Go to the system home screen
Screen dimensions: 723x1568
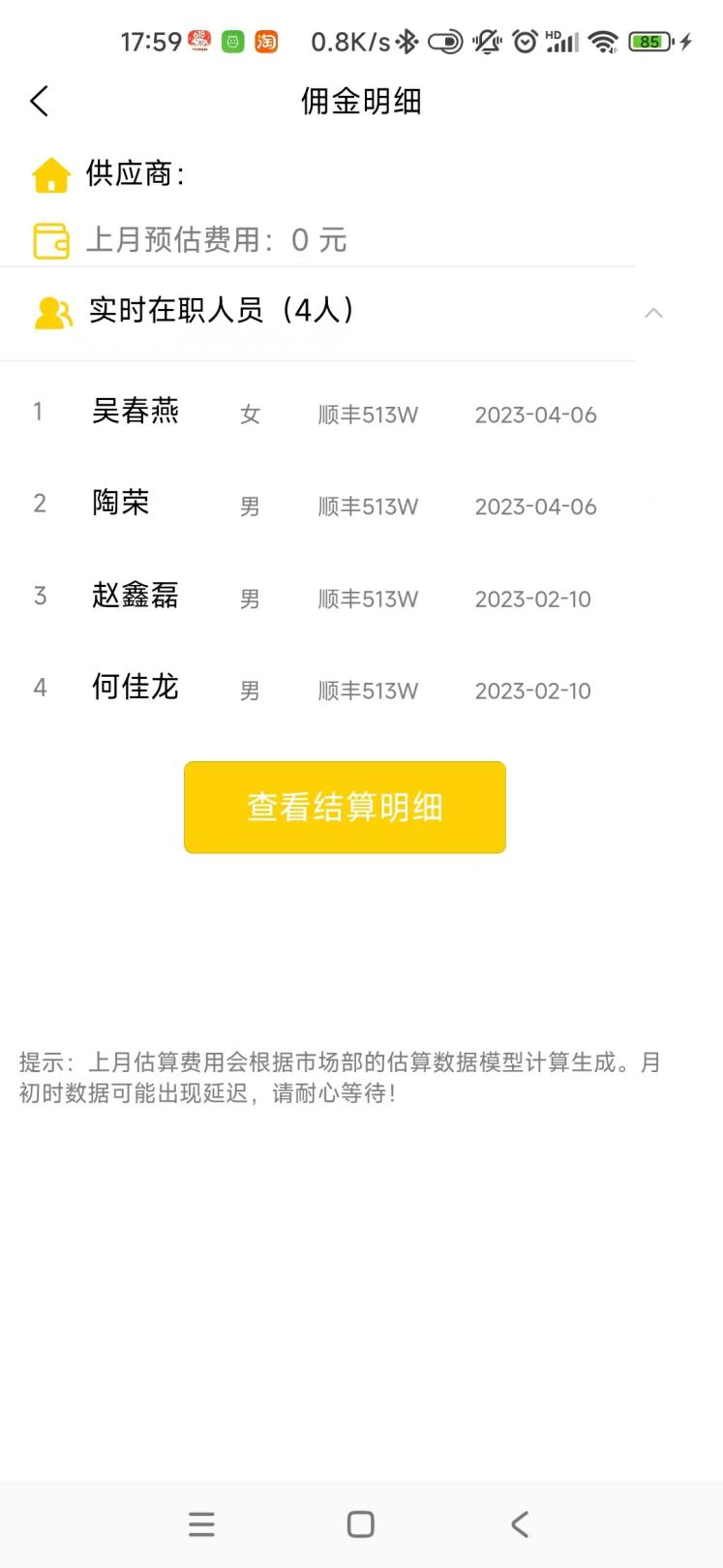pyautogui.click(x=360, y=1524)
